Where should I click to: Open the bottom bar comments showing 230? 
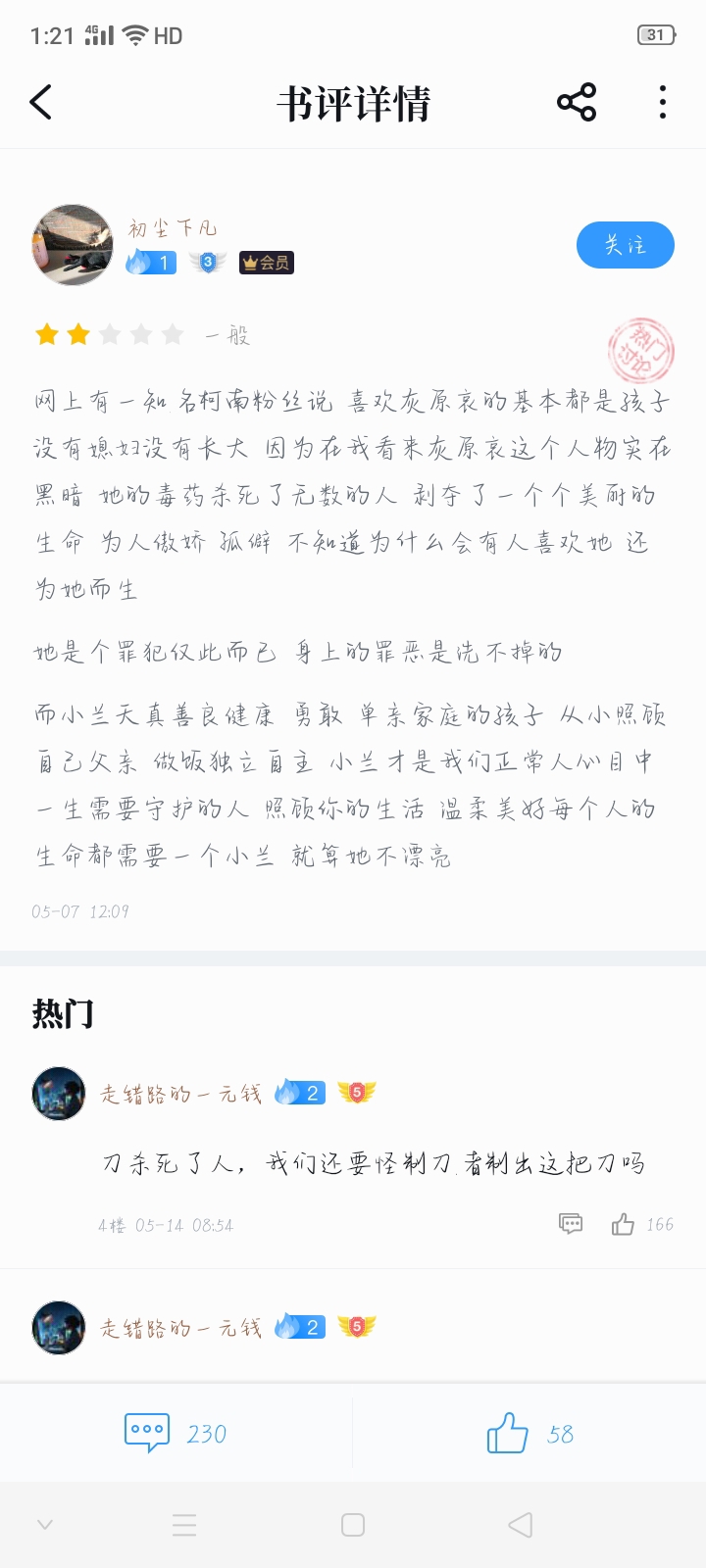[175, 1434]
